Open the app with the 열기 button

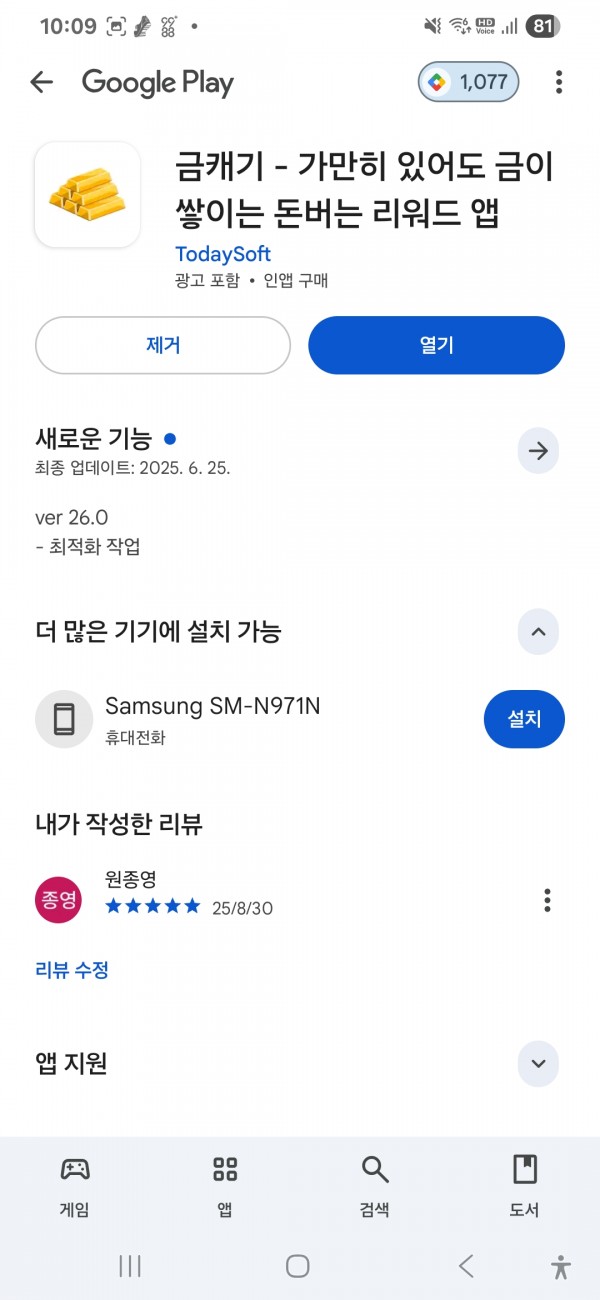pos(437,345)
